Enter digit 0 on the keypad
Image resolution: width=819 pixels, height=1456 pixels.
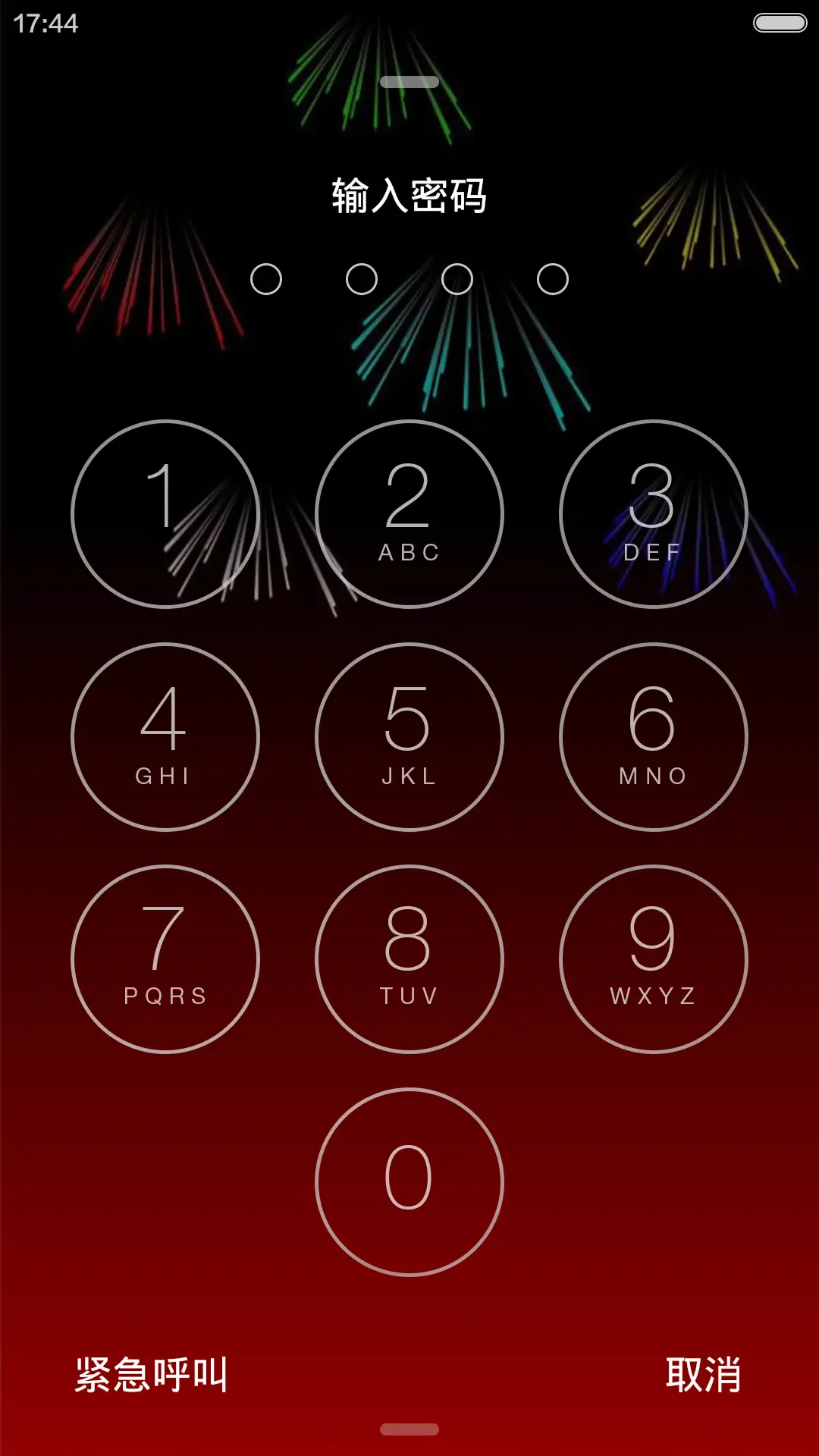(x=409, y=1181)
